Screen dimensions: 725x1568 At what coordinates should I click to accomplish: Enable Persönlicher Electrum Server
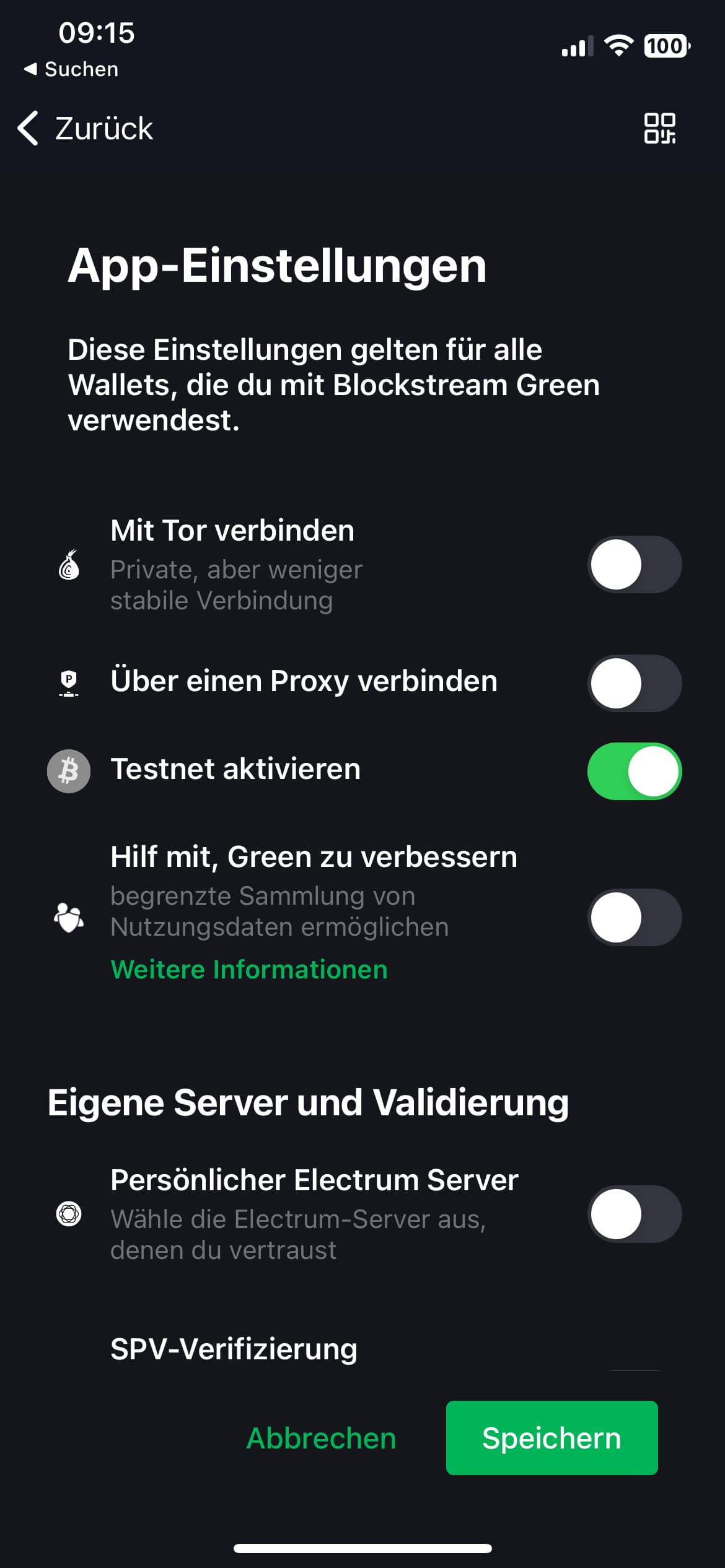click(x=635, y=1214)
